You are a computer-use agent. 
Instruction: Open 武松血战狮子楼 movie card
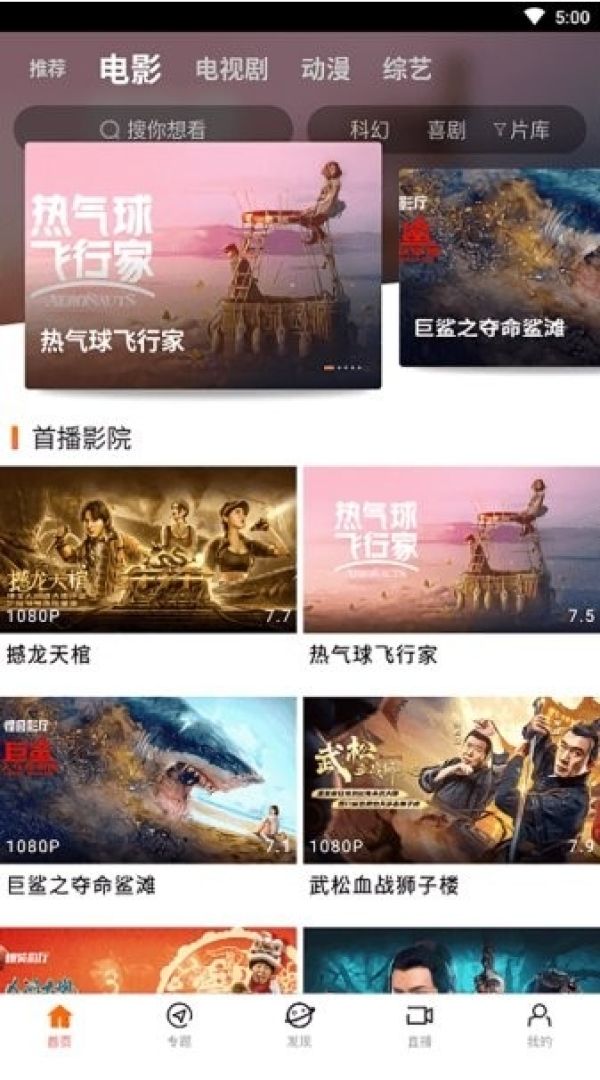(452, 797)
